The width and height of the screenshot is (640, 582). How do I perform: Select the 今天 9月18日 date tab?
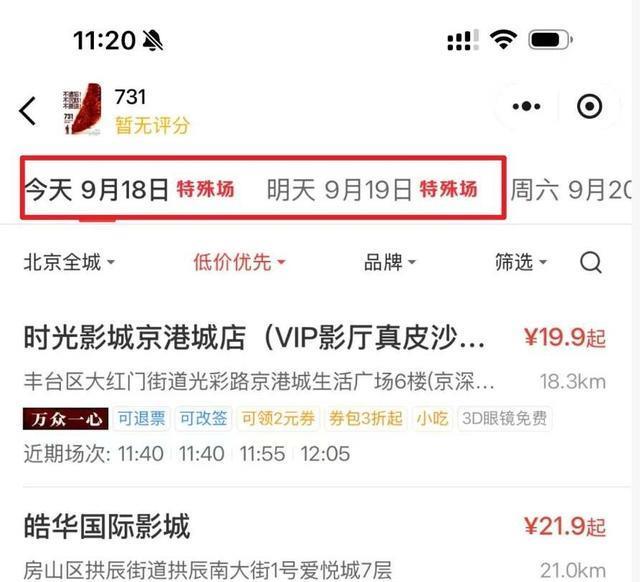tap(128, 189)
